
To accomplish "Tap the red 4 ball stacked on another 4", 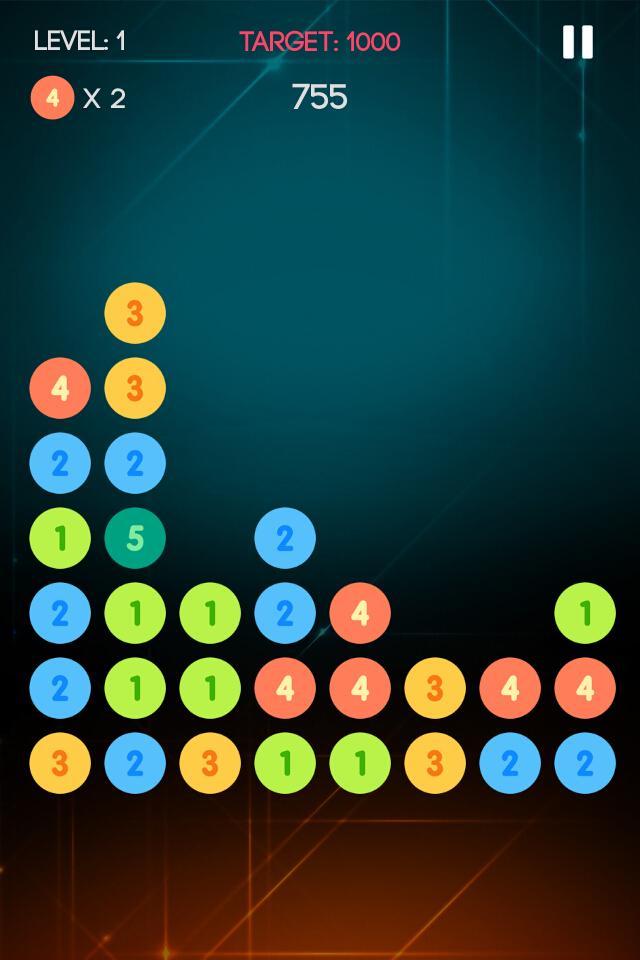I will [x=360, y=613].
